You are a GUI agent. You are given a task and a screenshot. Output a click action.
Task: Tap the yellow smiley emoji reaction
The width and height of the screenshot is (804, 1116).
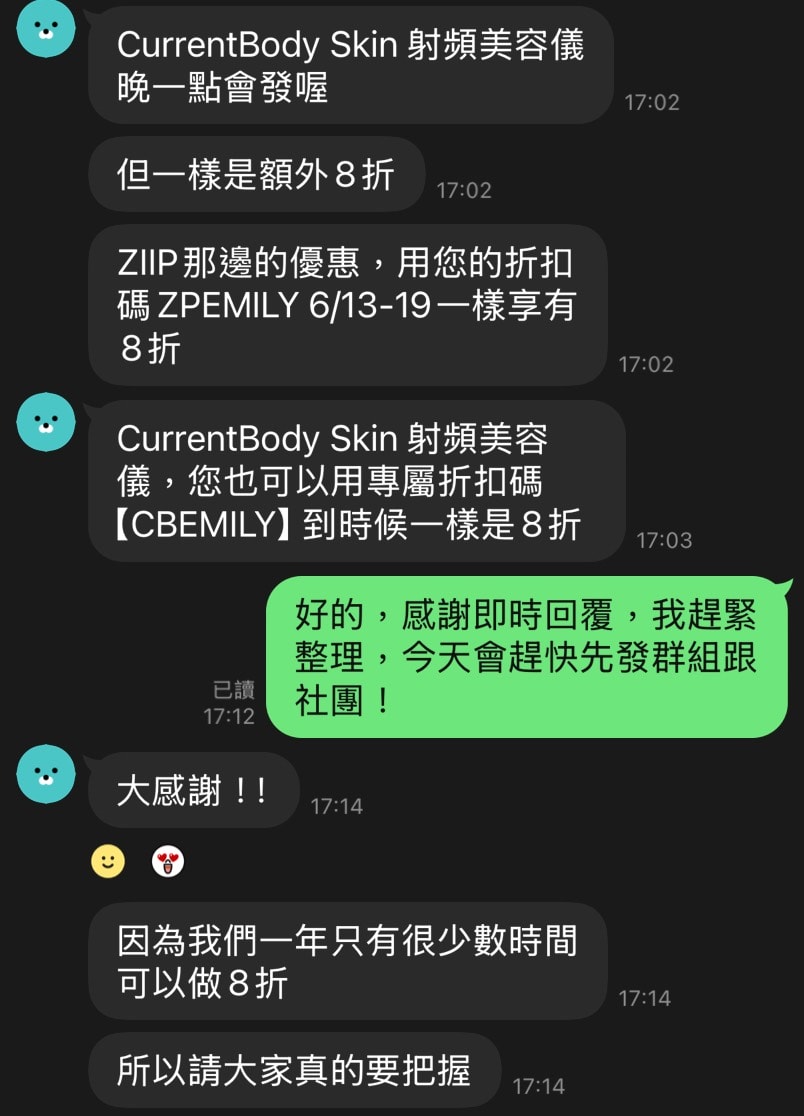point(110,861)
